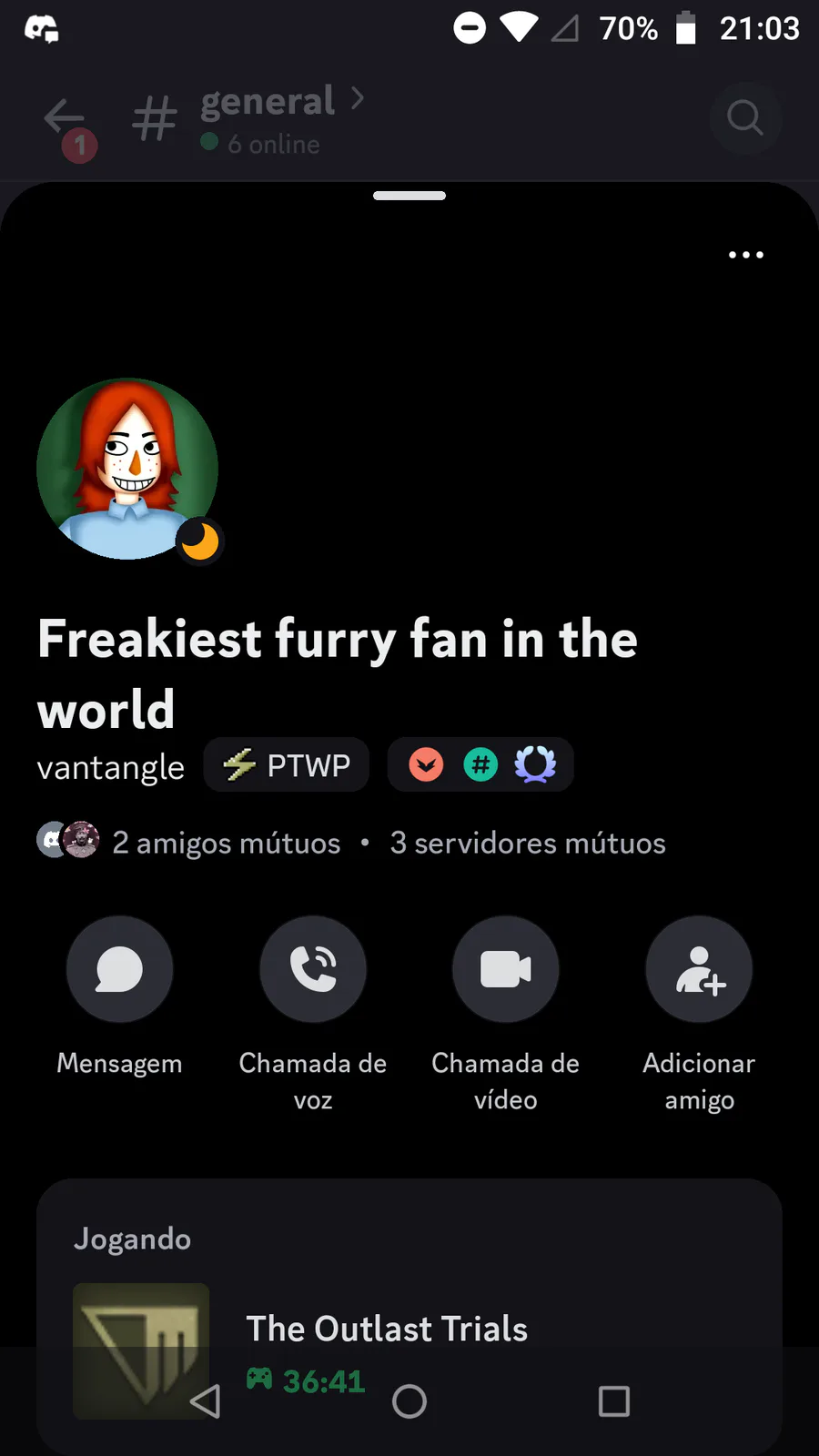Open the three-dot profile options menu

pyautogui.click(x=745, y=255)
